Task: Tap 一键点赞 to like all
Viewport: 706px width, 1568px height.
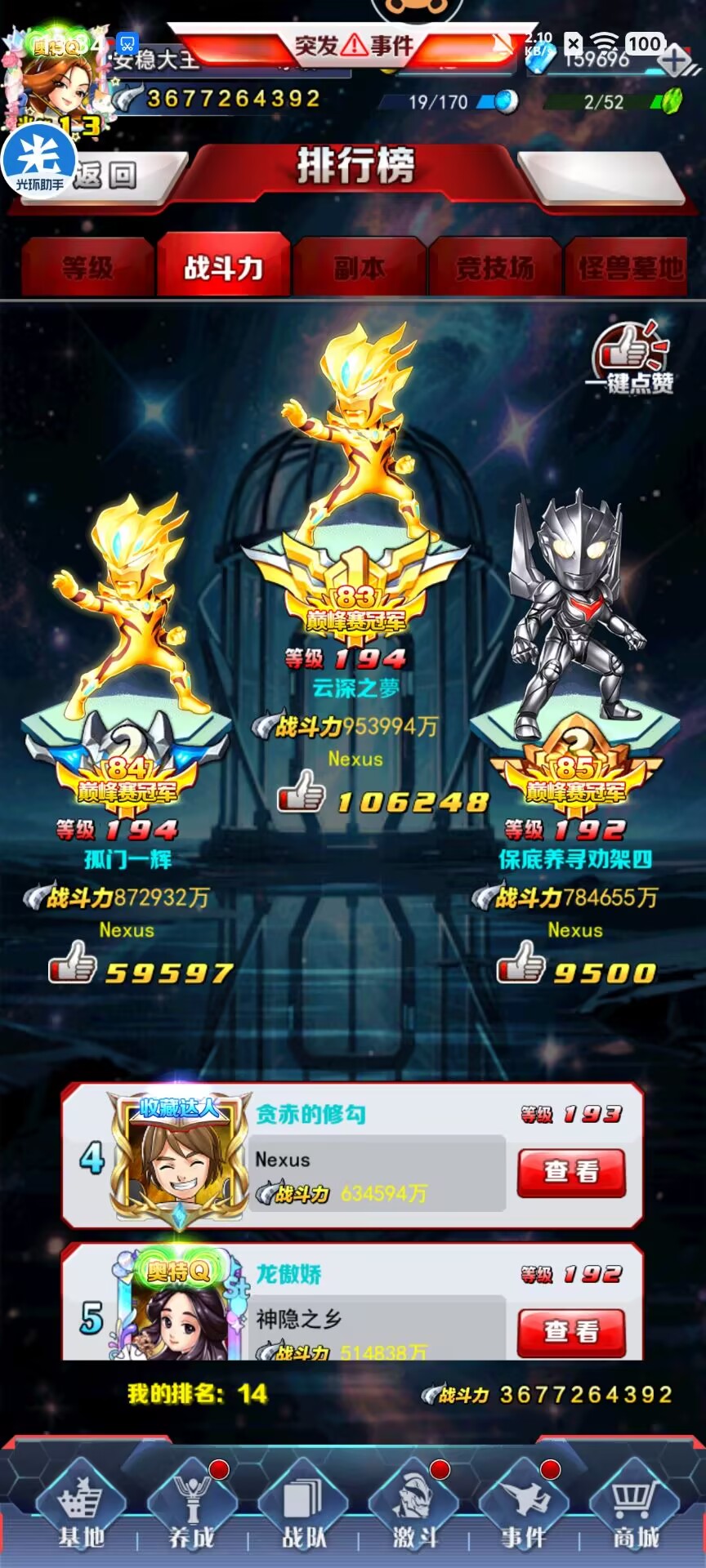Action: coord(630,358)
